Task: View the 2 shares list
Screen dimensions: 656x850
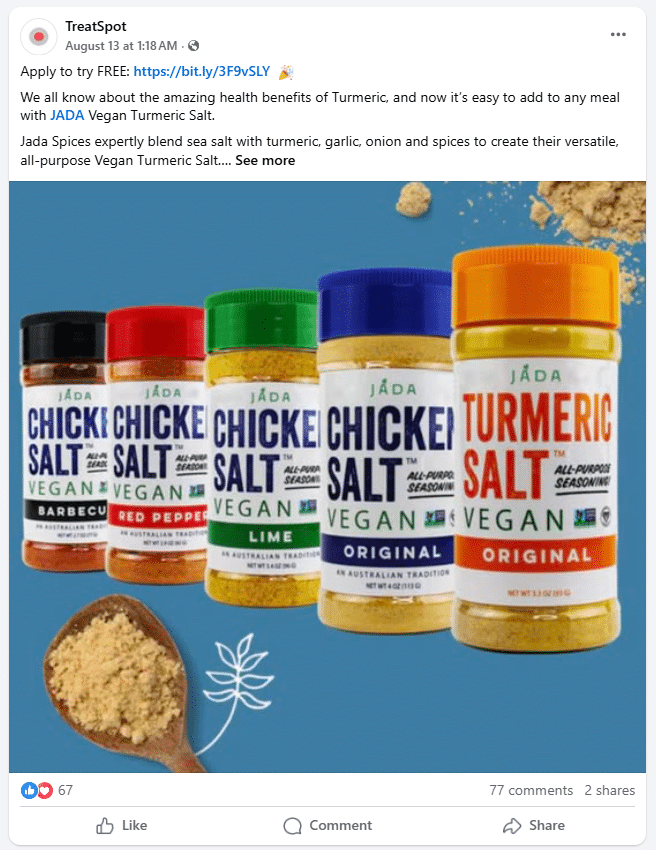Action: (609, 790)
